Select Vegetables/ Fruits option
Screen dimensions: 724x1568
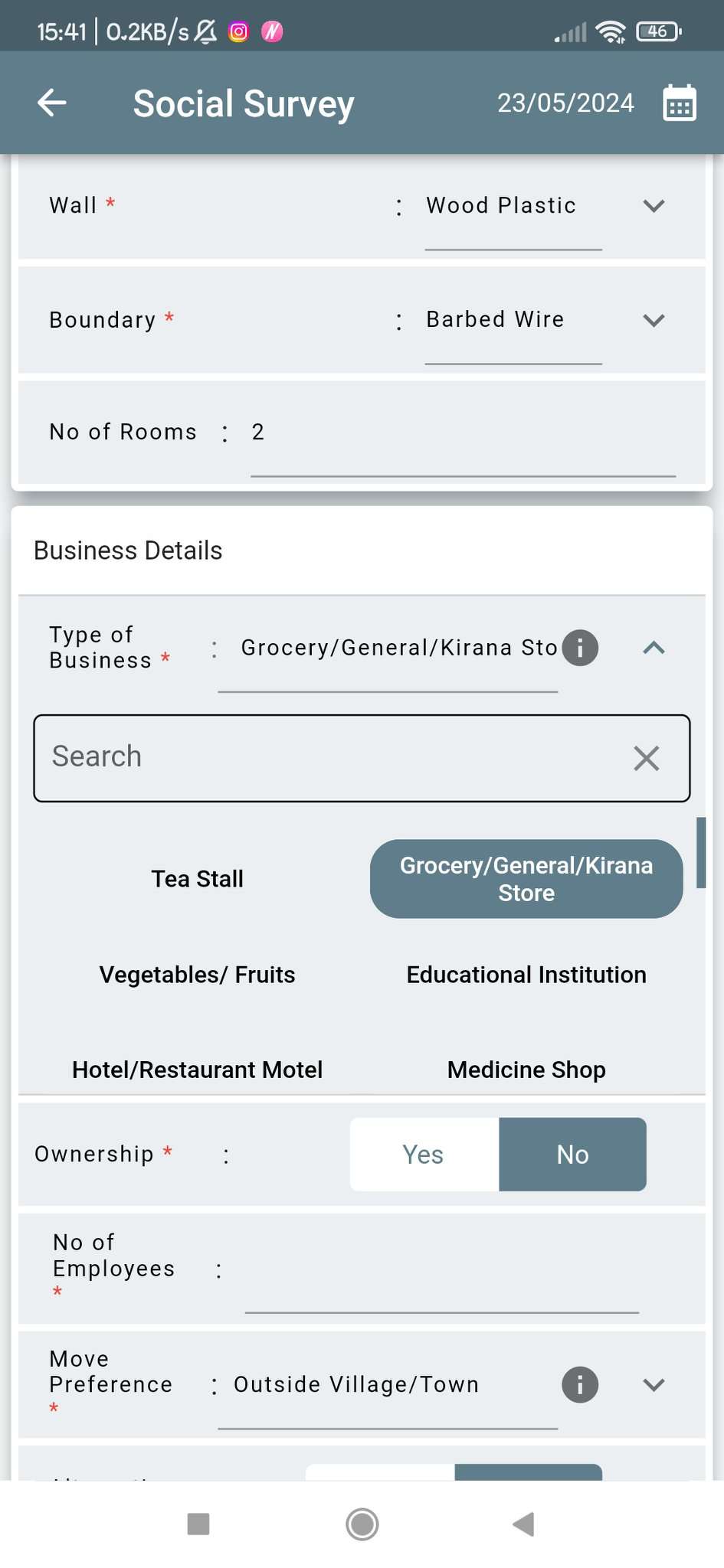pyautogui.click(x=198, y=975)
